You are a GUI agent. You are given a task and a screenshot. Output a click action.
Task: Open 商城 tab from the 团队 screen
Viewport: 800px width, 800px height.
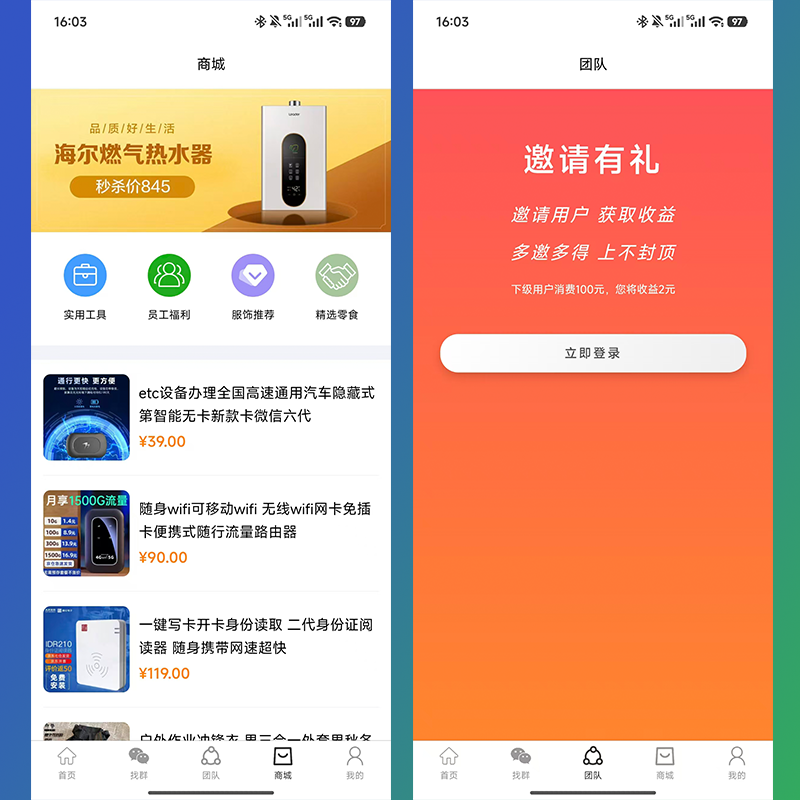pos(665,763)
